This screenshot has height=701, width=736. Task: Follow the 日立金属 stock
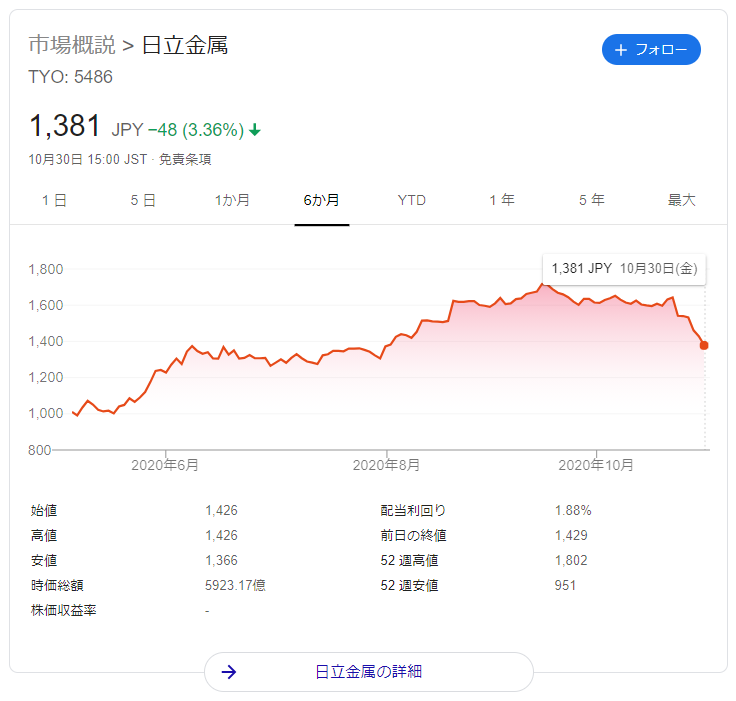click(x=651, y=49)
